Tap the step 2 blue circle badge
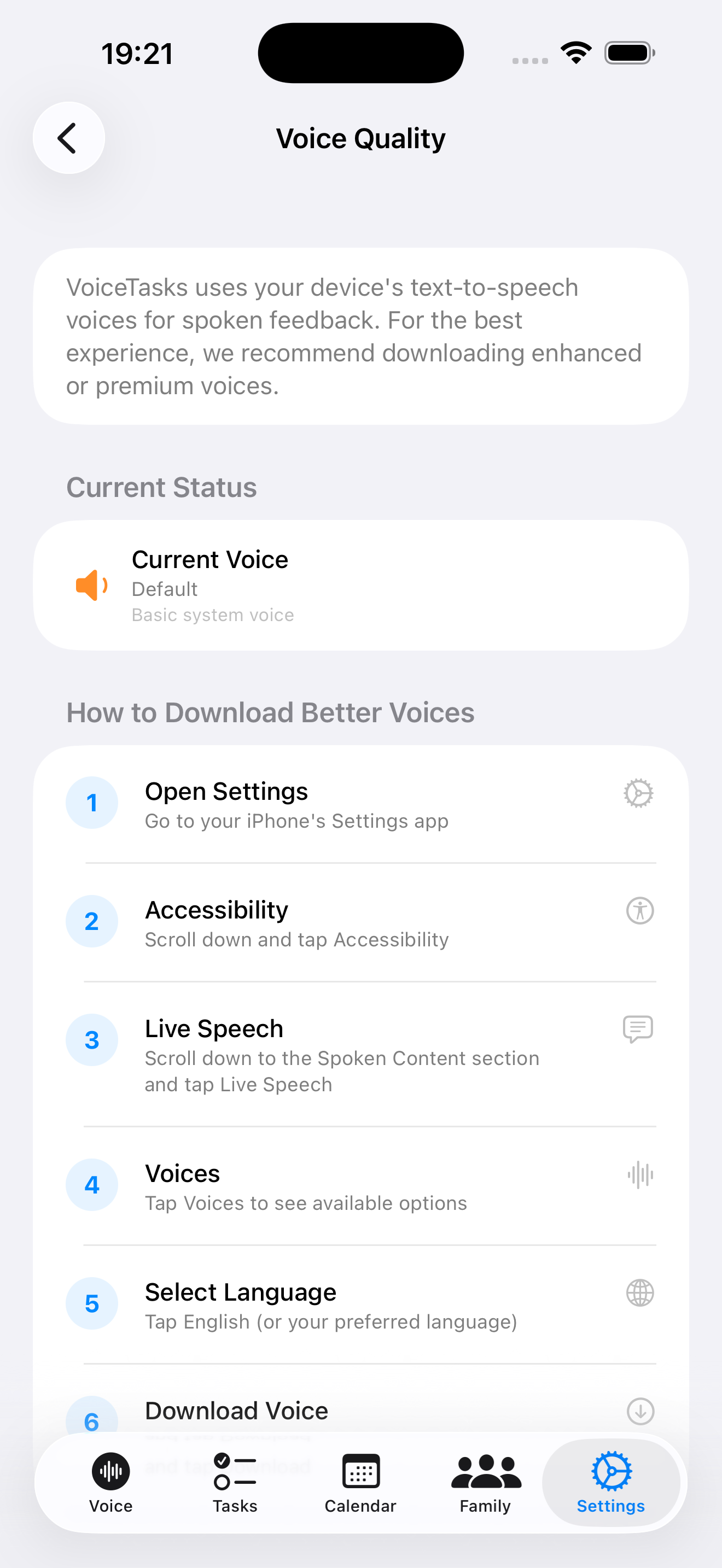 pyautogui.click(x=92, y=921)
